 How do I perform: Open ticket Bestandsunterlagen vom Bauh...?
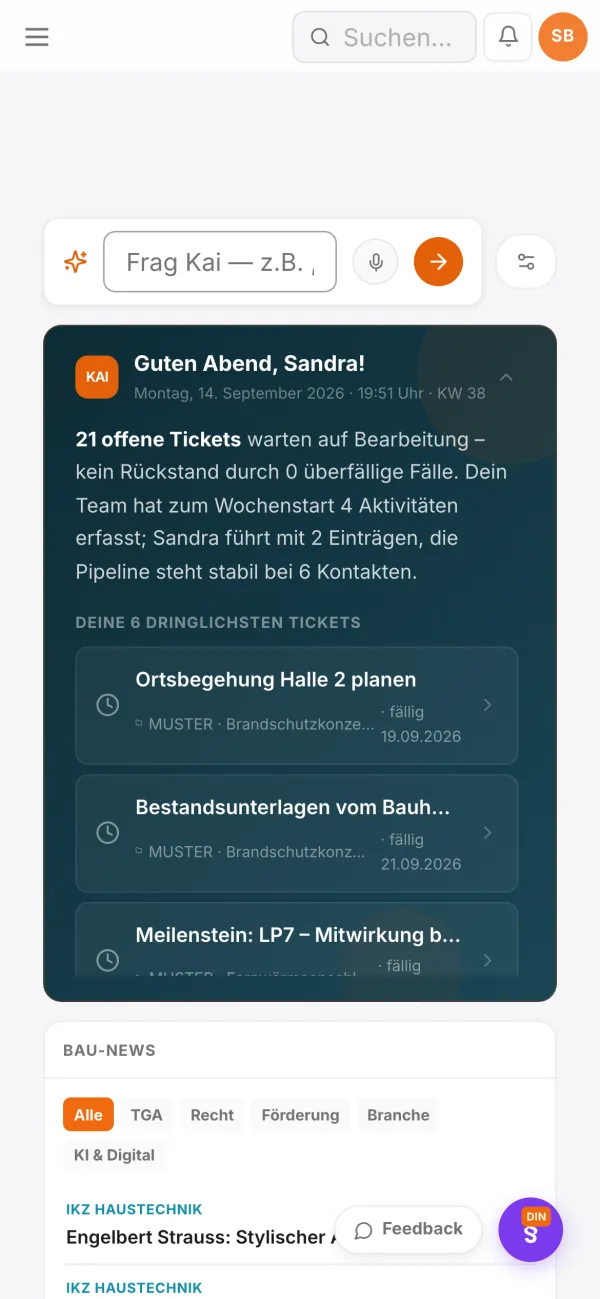(297, 833)
